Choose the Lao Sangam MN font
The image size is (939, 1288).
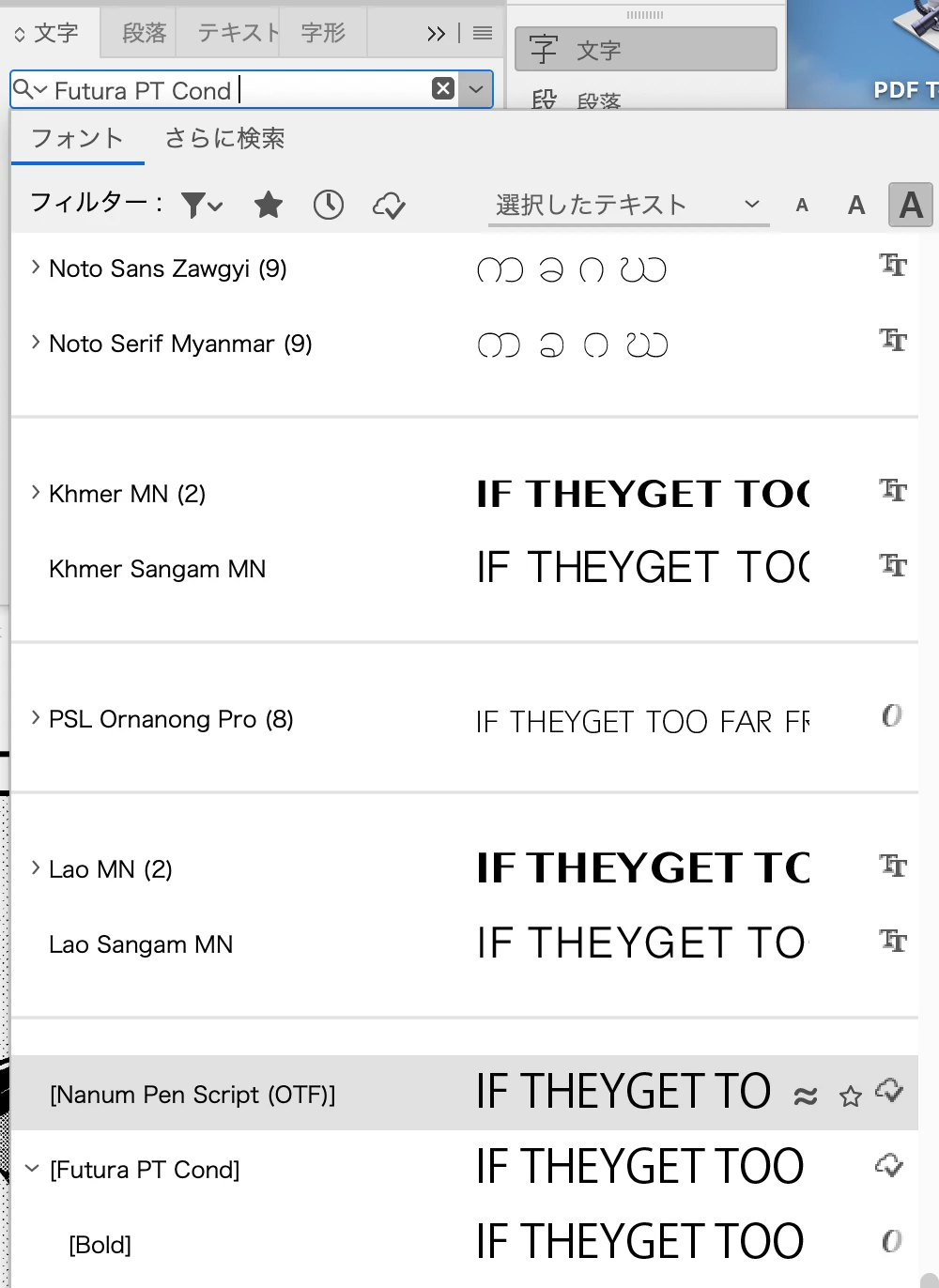pos(141,944)
